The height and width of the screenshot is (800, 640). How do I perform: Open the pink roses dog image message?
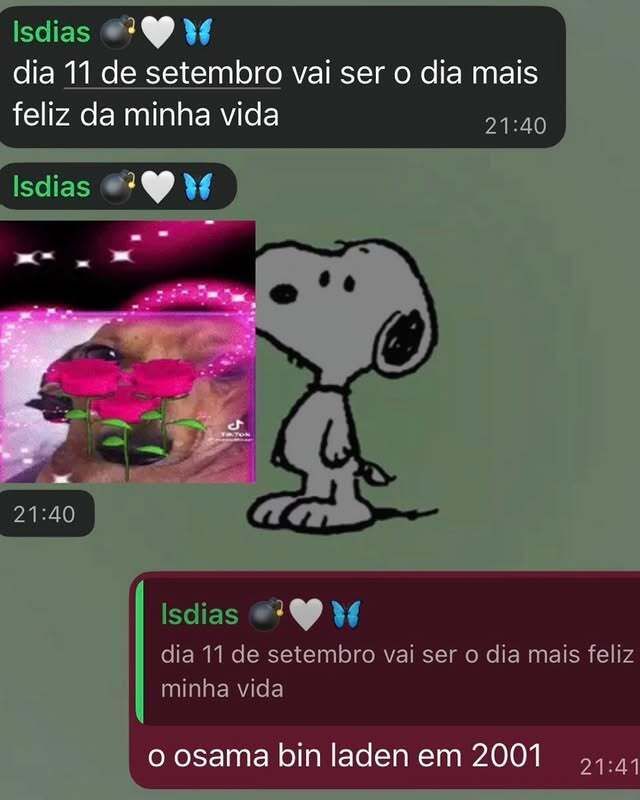[x=128, y=350]
